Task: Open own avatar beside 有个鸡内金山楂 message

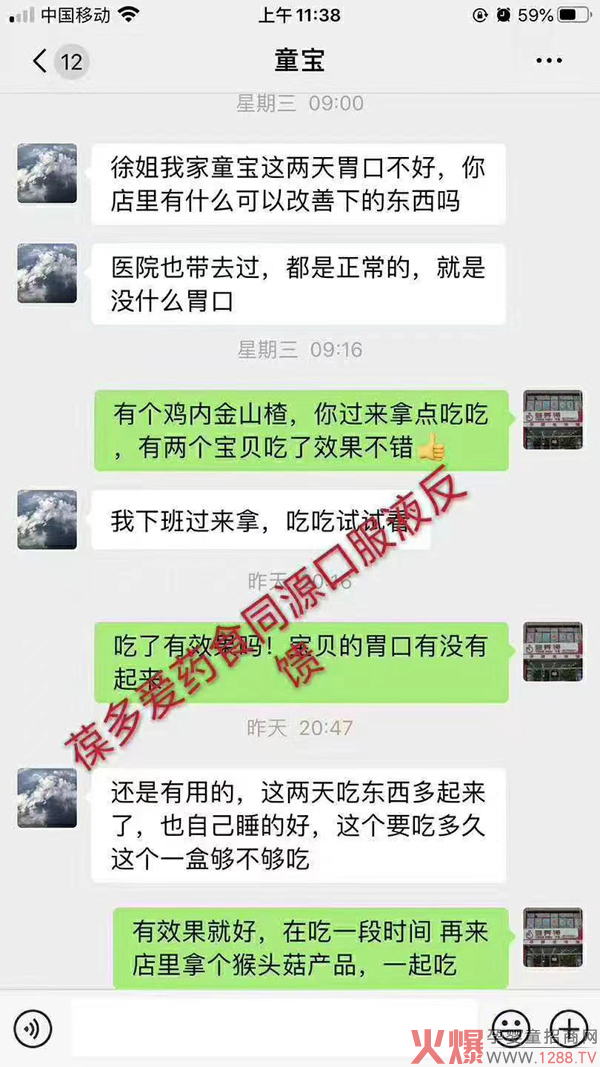Action: pyautogui.click(x=553, y=420)
